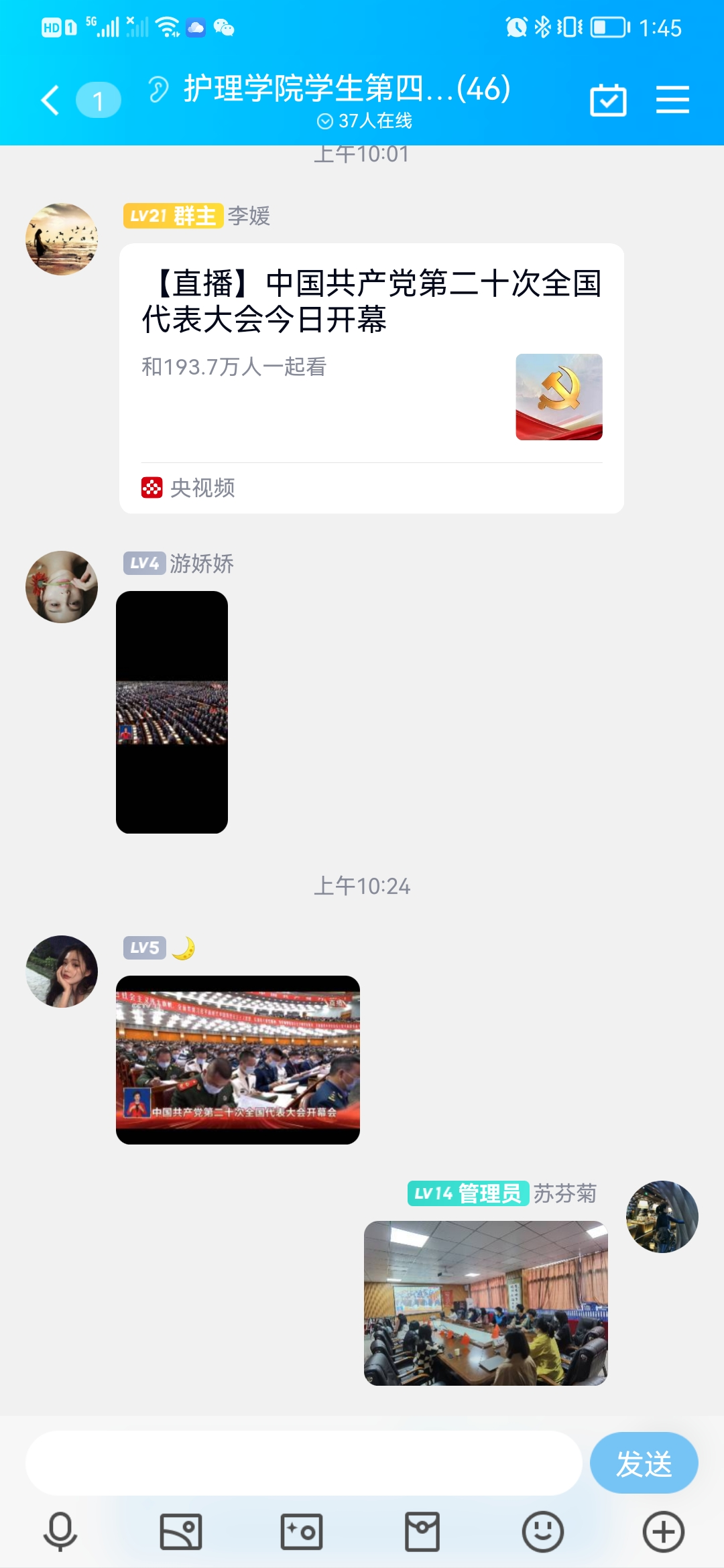Open the congress broadcast image from the moon user
The height and width of the screenshot is (1568, 724).
237,1059
